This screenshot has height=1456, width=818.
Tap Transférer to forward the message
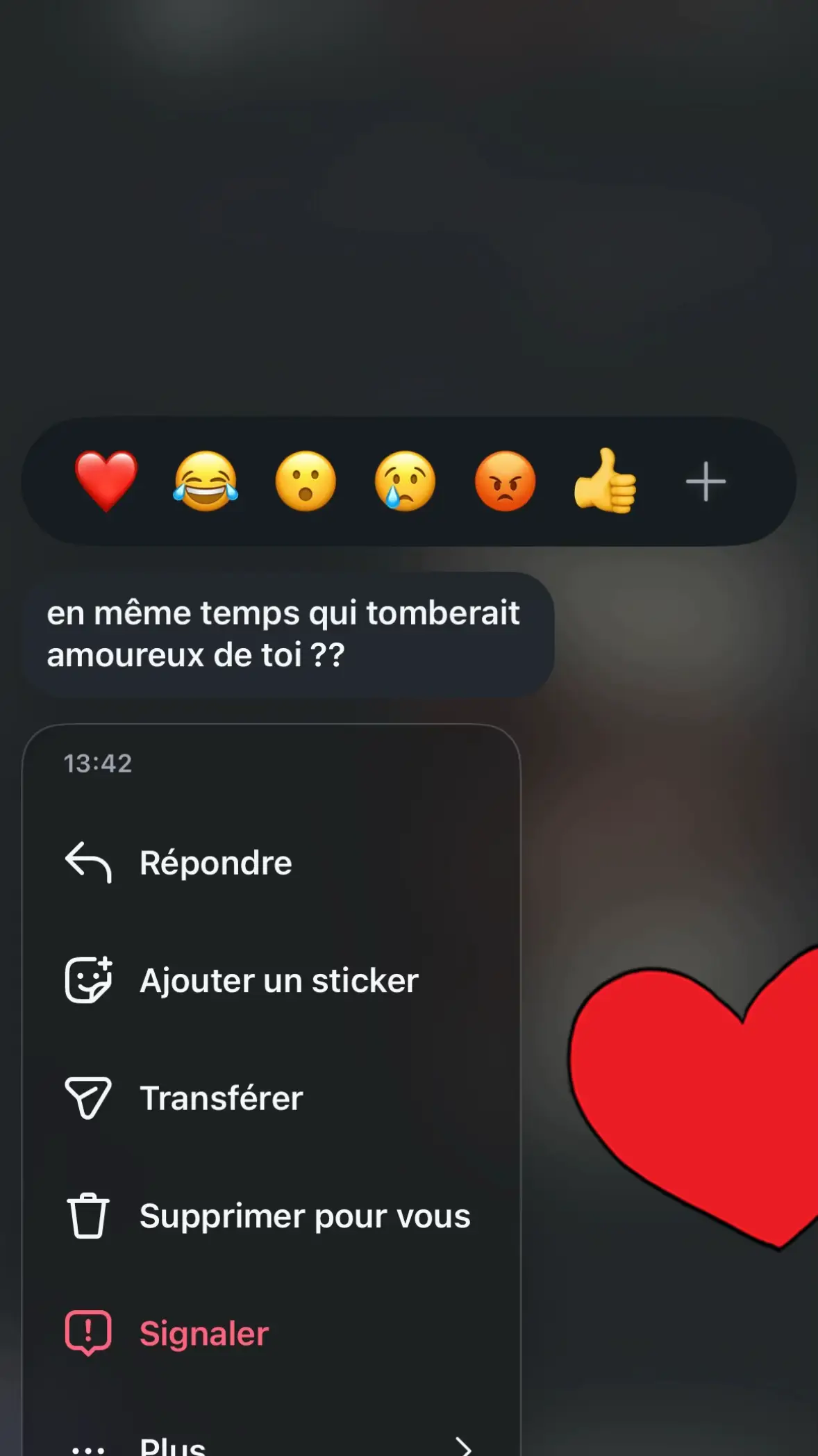click(272, 1098)
